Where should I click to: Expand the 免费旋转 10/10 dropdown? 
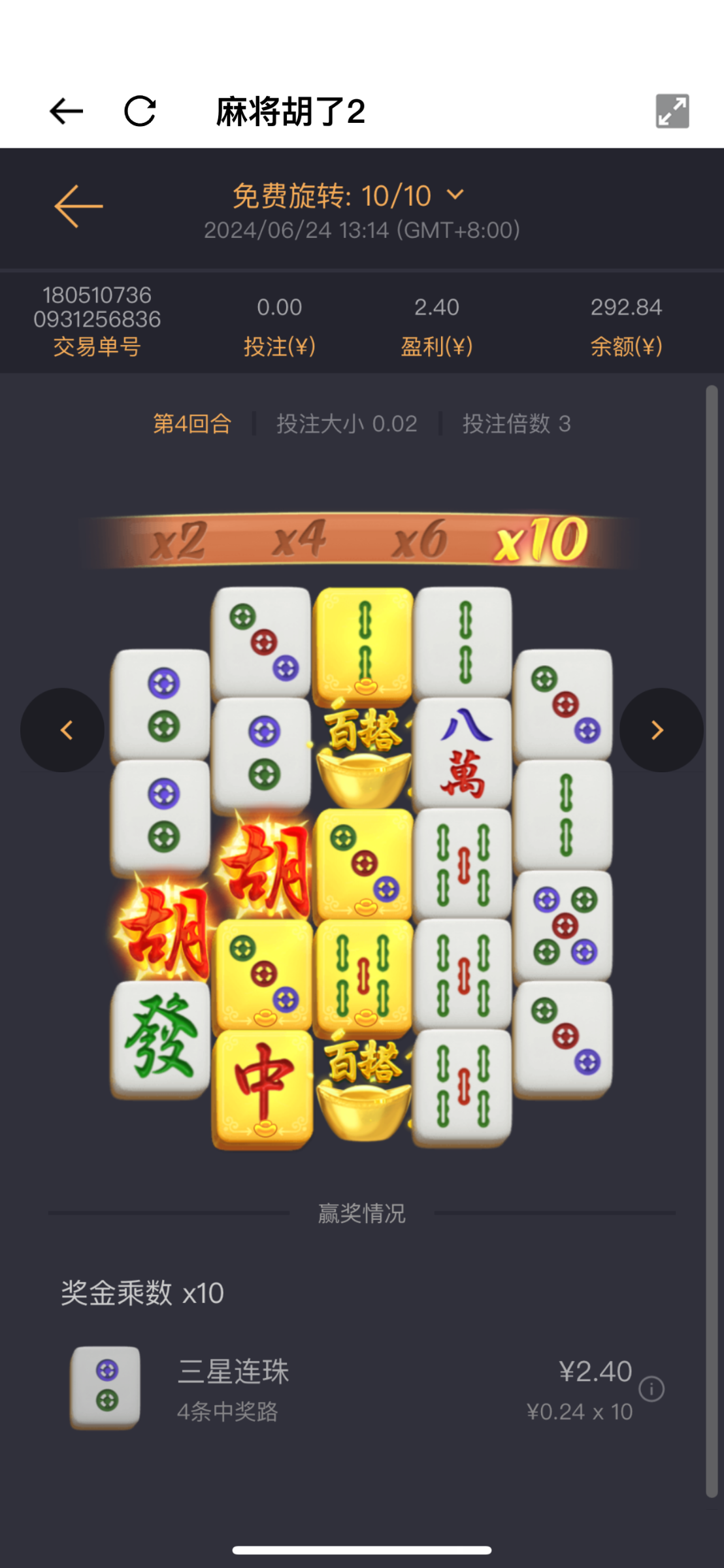(455, 195)
